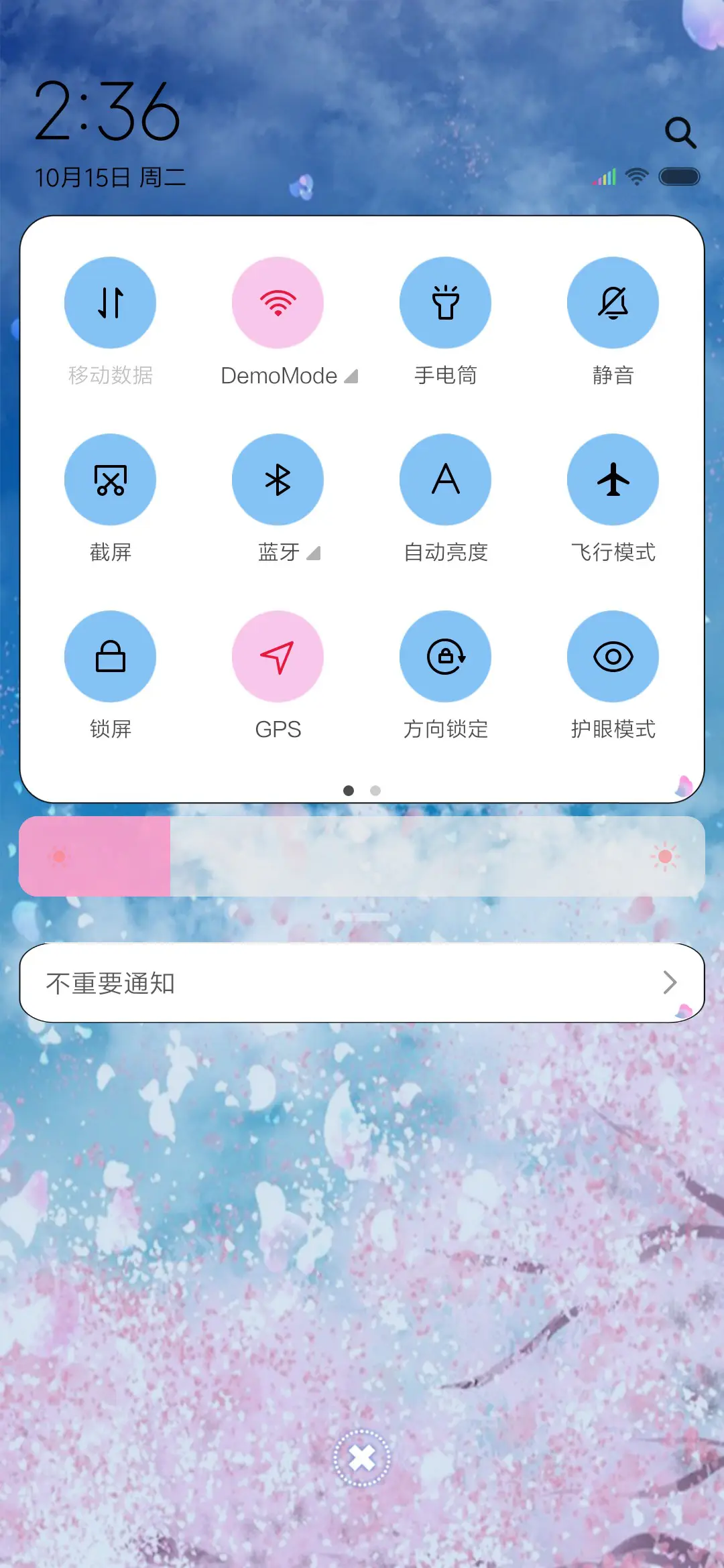Expand Bluetooth options with its arrow
Image resolution: width=724 pixels, height=1568 pixels.
click(x=312, y=553)
